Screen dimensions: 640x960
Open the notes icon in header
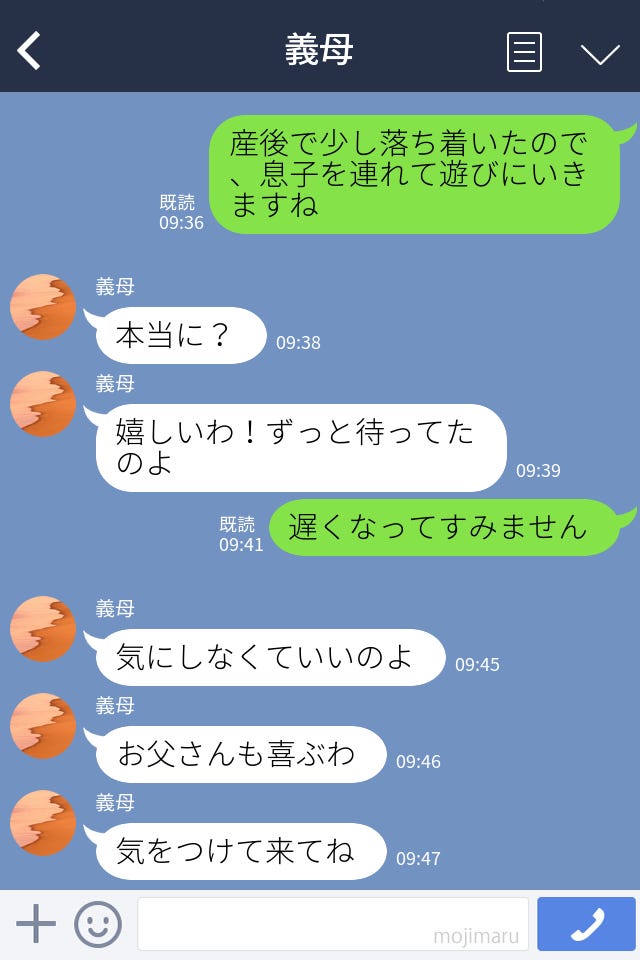tap(524, 52)
